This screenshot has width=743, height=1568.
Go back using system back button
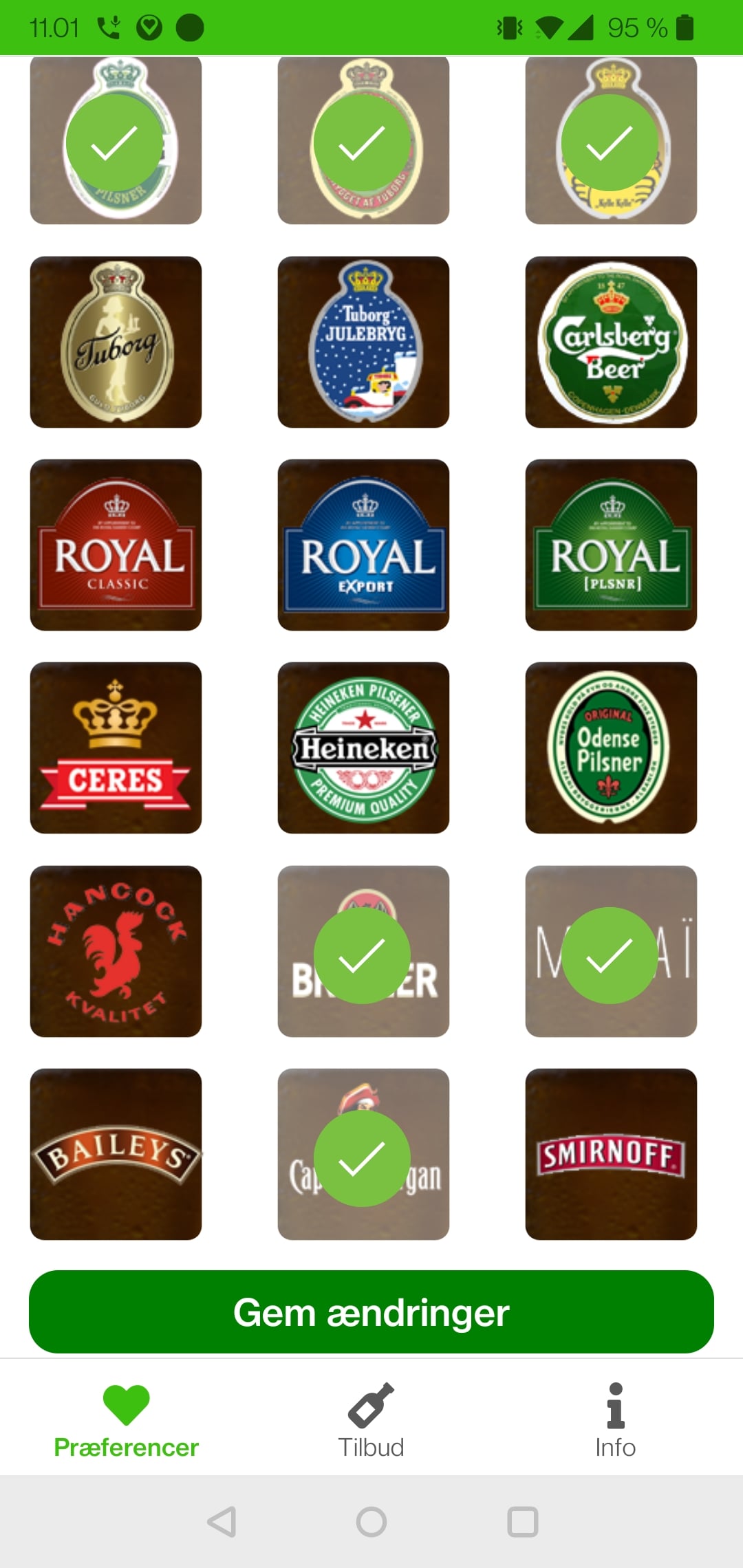[x=222, y=1522]
